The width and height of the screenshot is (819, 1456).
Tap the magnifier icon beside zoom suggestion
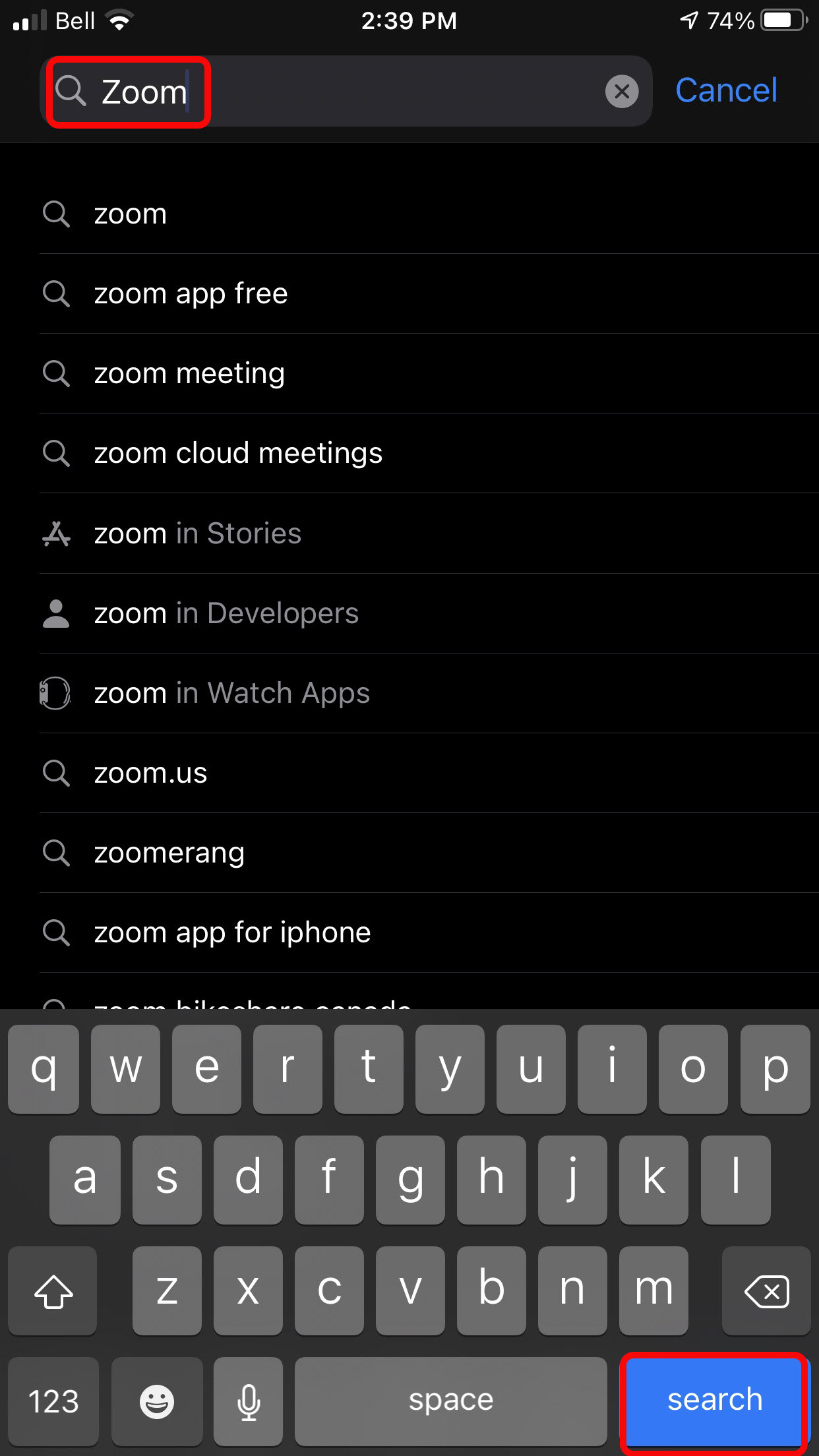click(57, 213)
